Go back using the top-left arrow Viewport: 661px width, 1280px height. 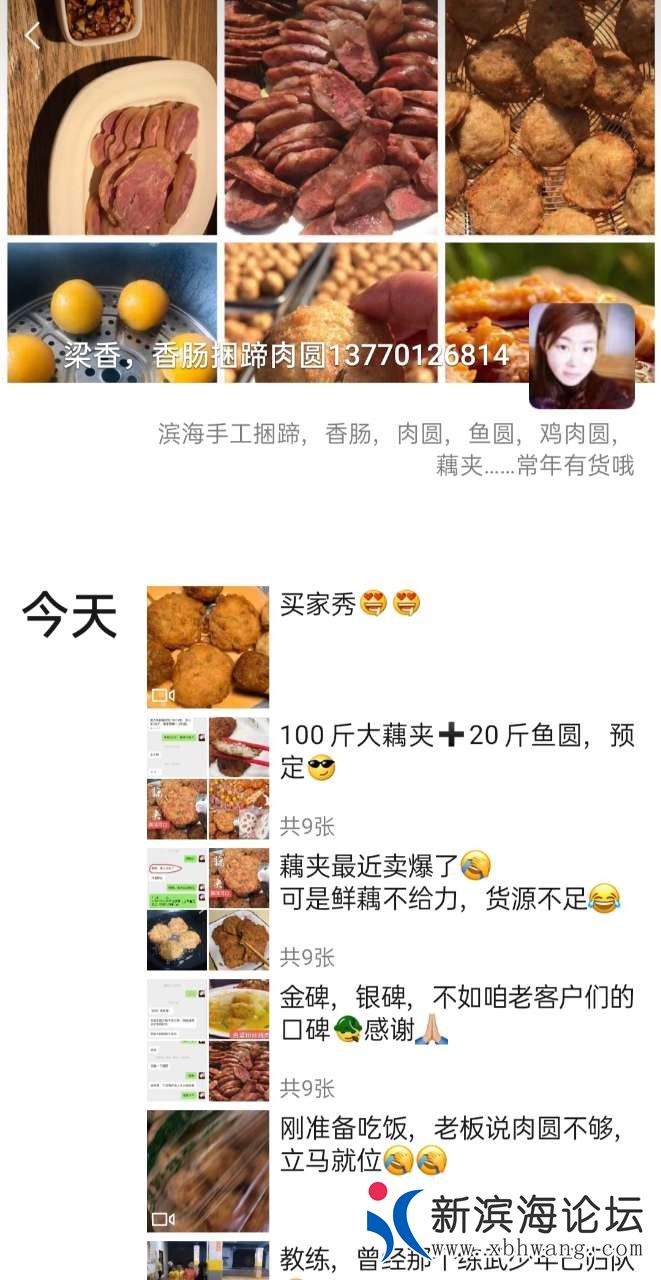[32, 36]
